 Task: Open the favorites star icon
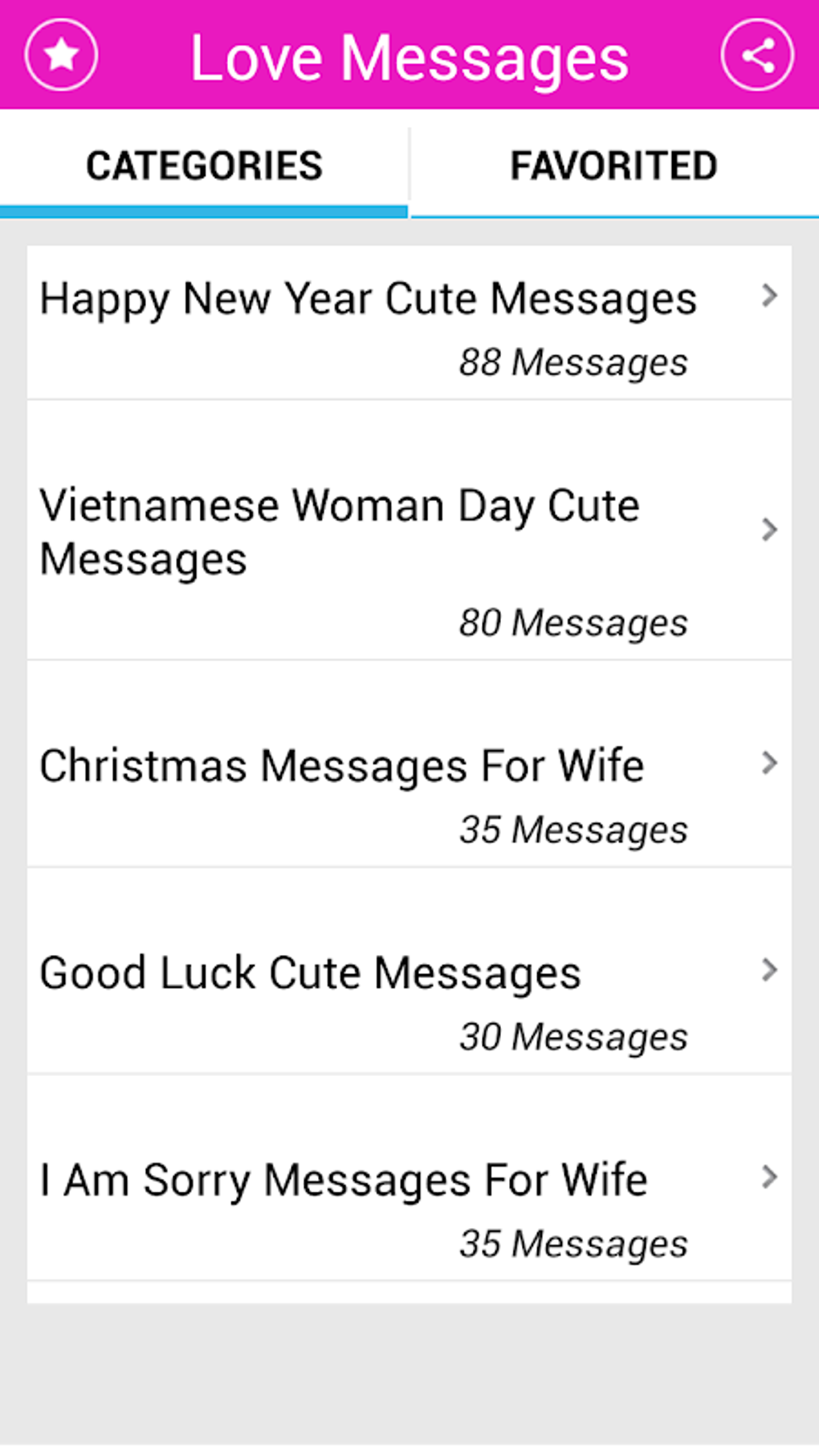[62, 55]
